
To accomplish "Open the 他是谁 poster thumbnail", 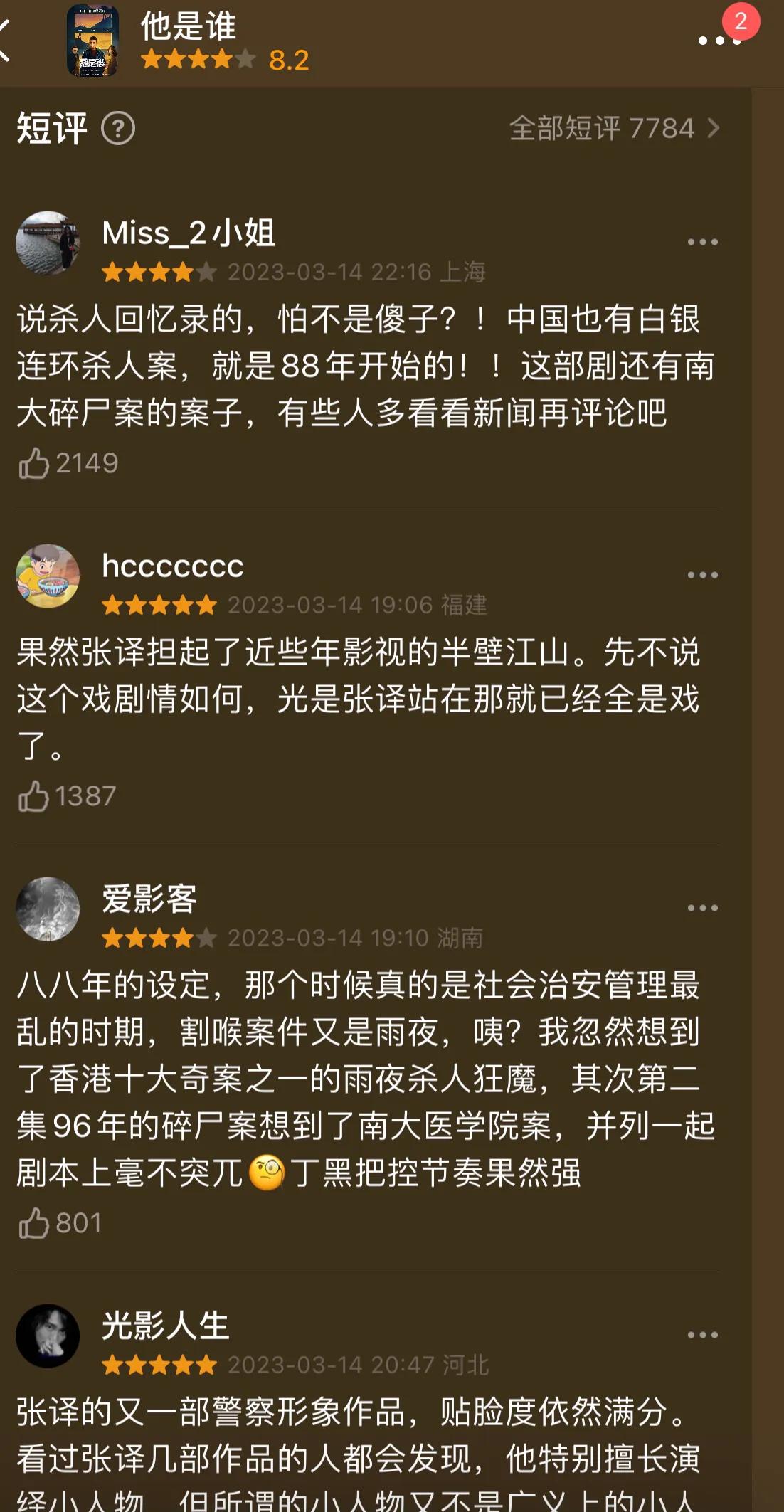I will click(92, 41).
